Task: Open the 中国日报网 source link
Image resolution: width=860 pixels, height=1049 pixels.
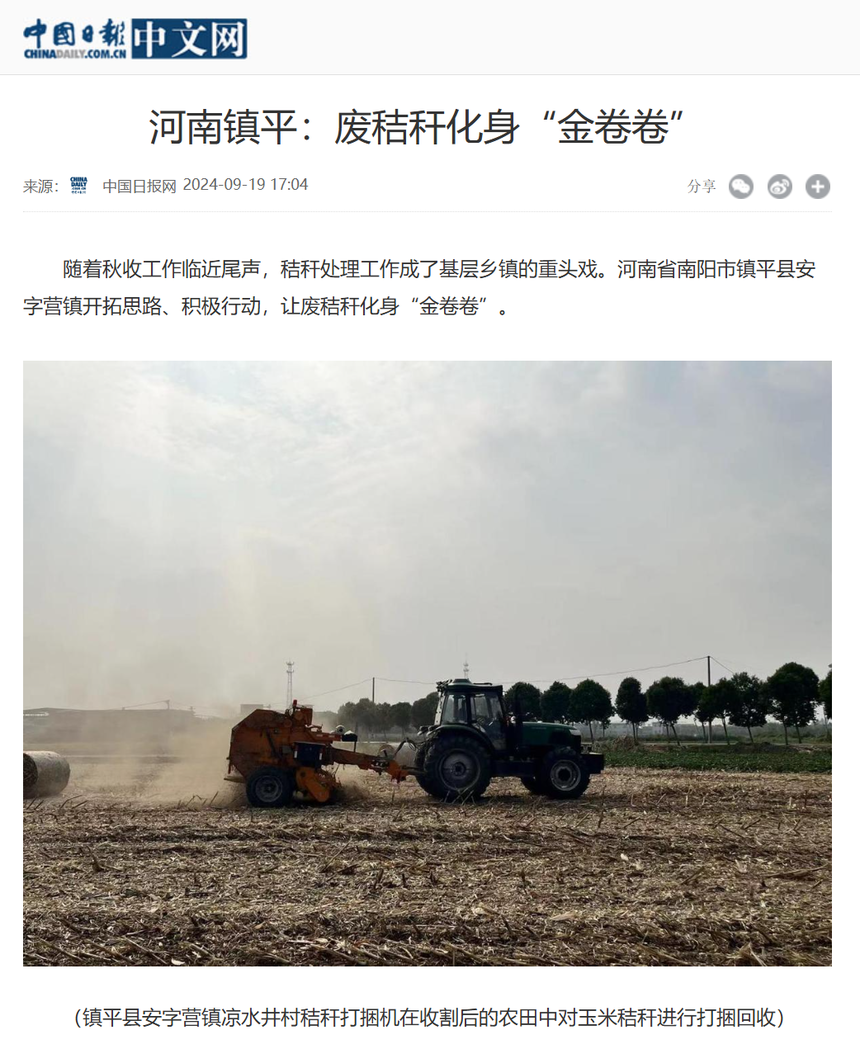Action: [x=139, y=186]
